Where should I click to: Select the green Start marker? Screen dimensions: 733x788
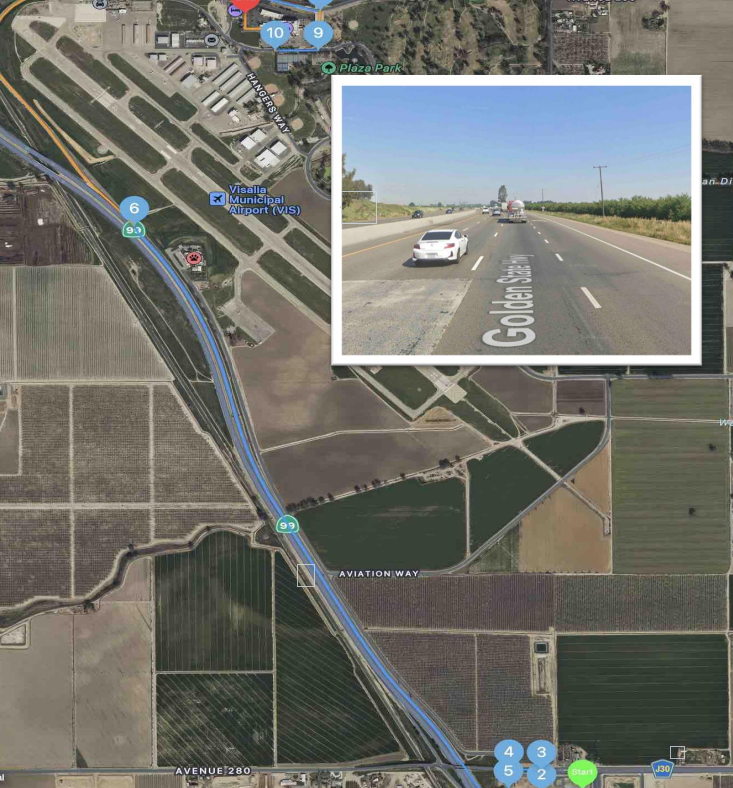(582, 771)
